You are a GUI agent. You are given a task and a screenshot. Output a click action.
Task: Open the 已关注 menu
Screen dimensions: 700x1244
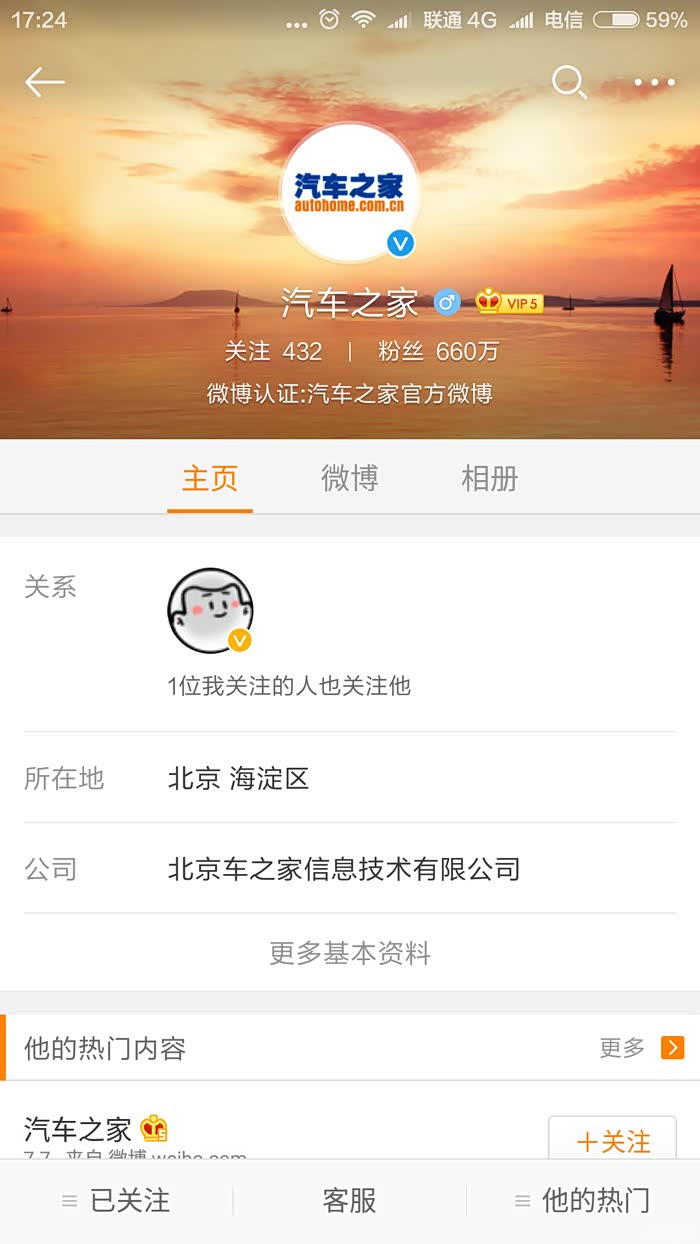[117, 1200]
